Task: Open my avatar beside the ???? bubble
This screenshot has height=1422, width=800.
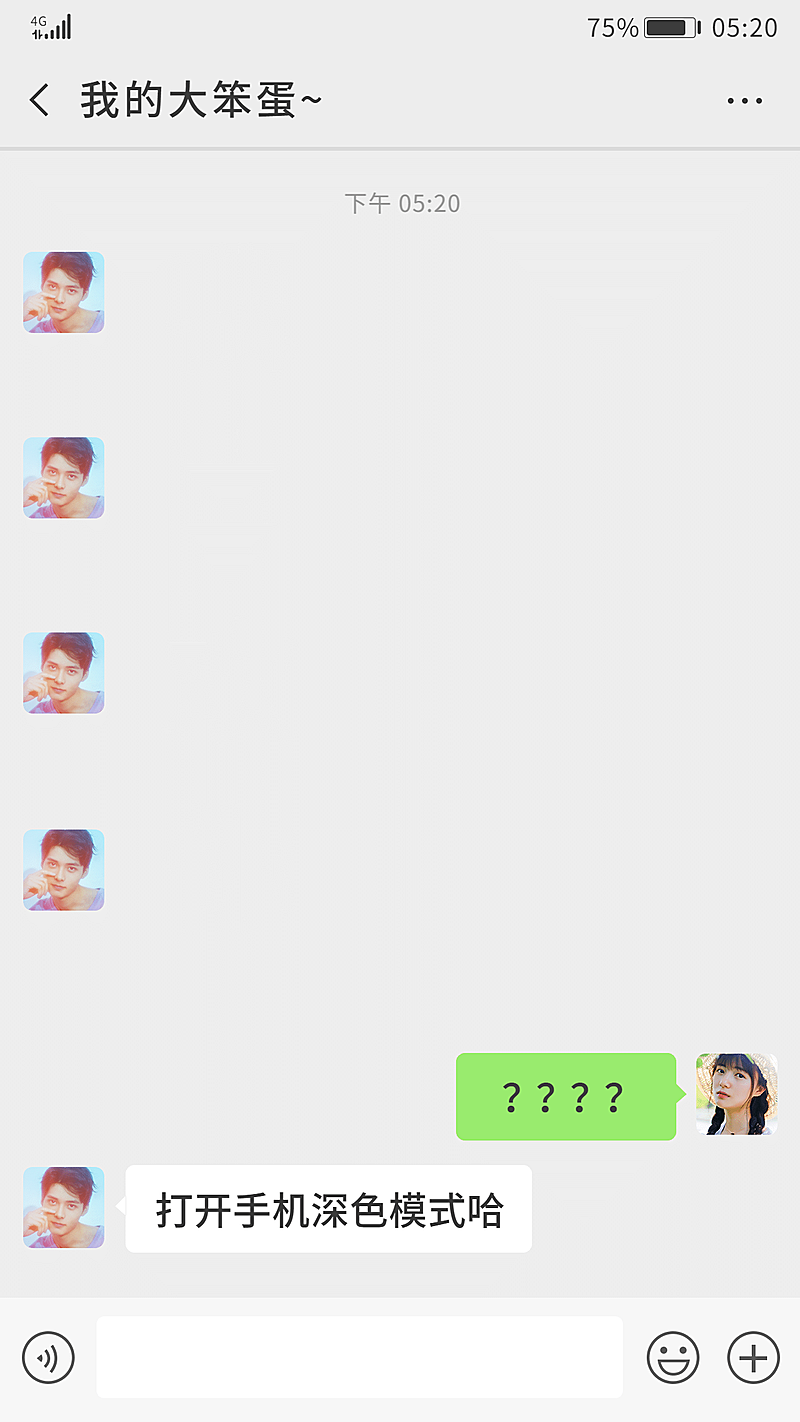Action: point(736,1094)
